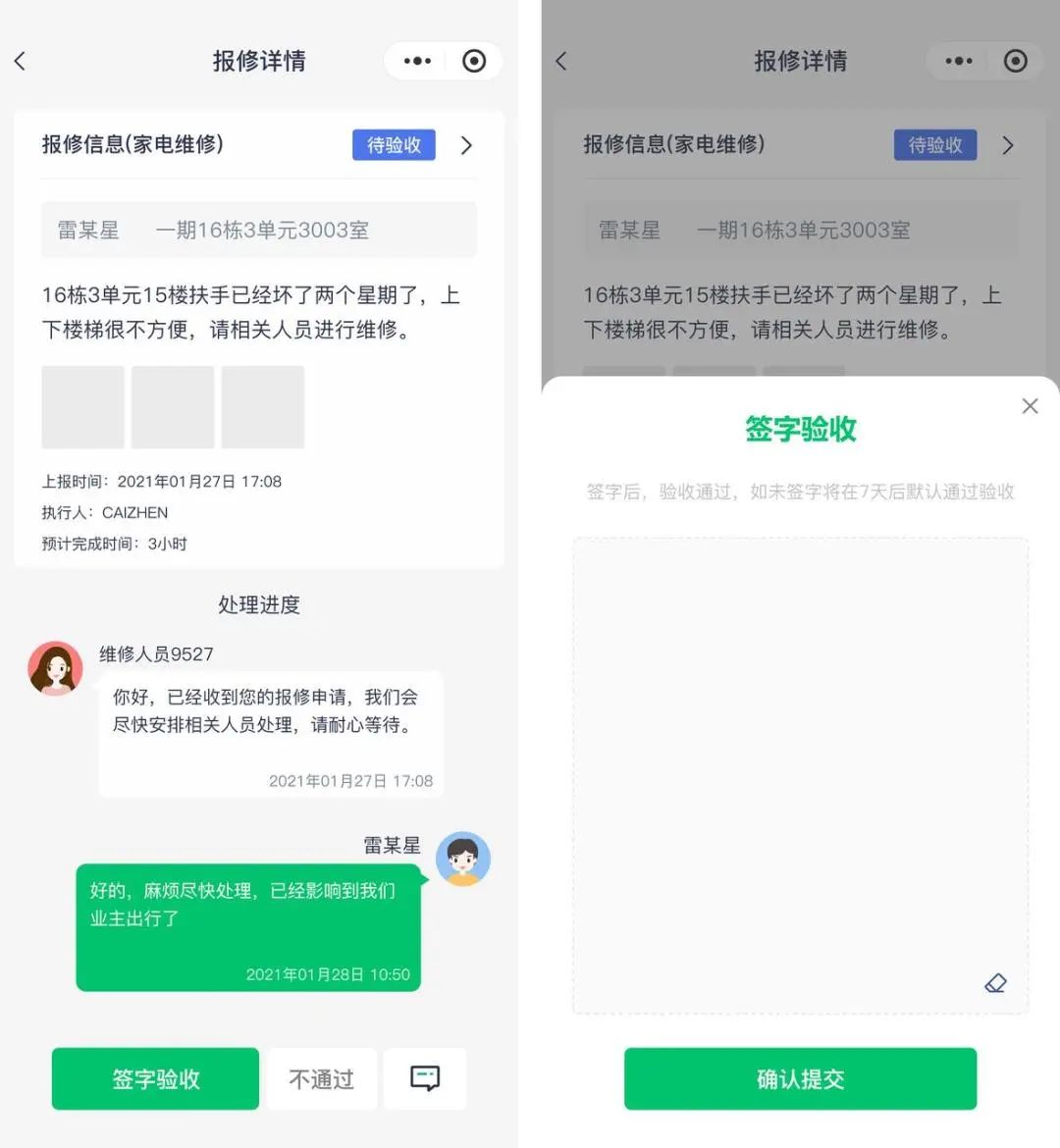
Task: Tap the dashed signature pad area
Action: 800,765
